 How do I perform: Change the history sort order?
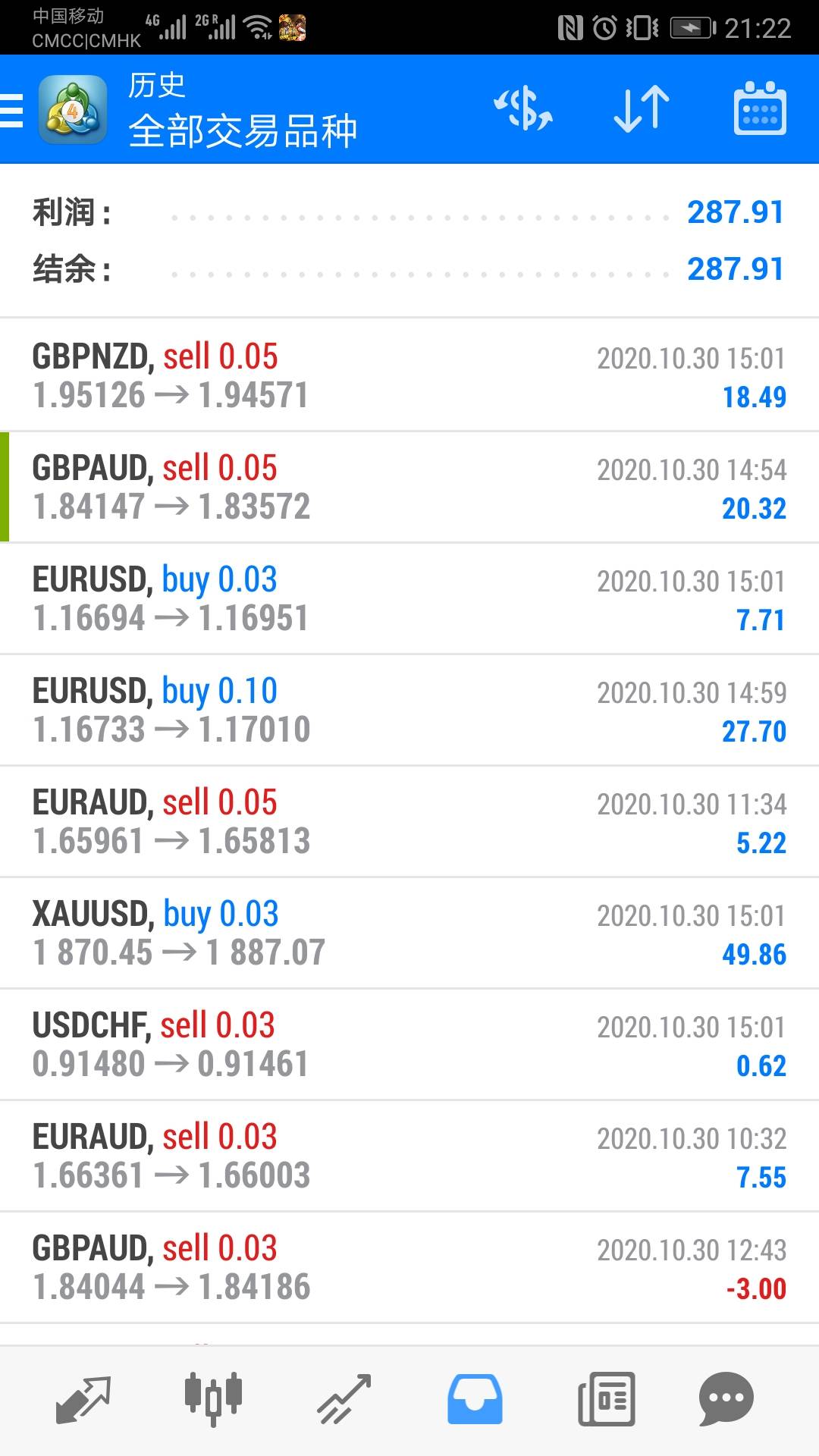(x=642, y=109)
